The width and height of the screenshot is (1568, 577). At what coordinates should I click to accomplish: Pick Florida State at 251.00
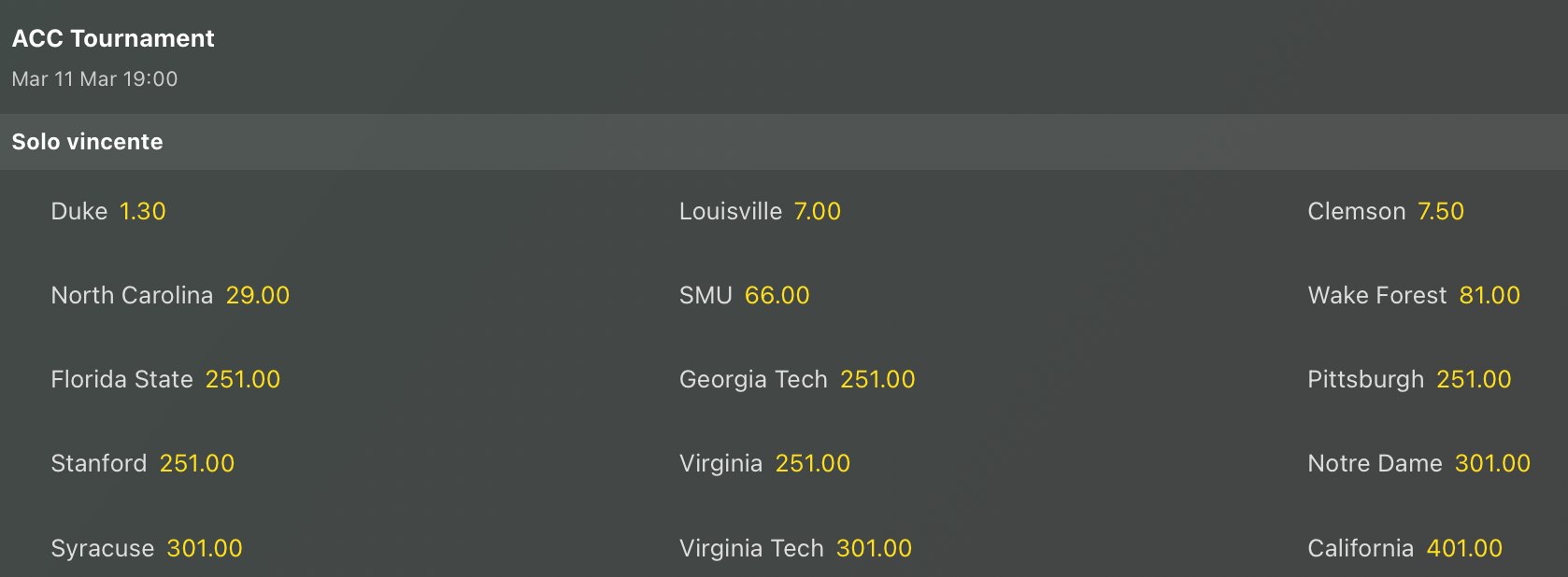[x=165, y=380]
